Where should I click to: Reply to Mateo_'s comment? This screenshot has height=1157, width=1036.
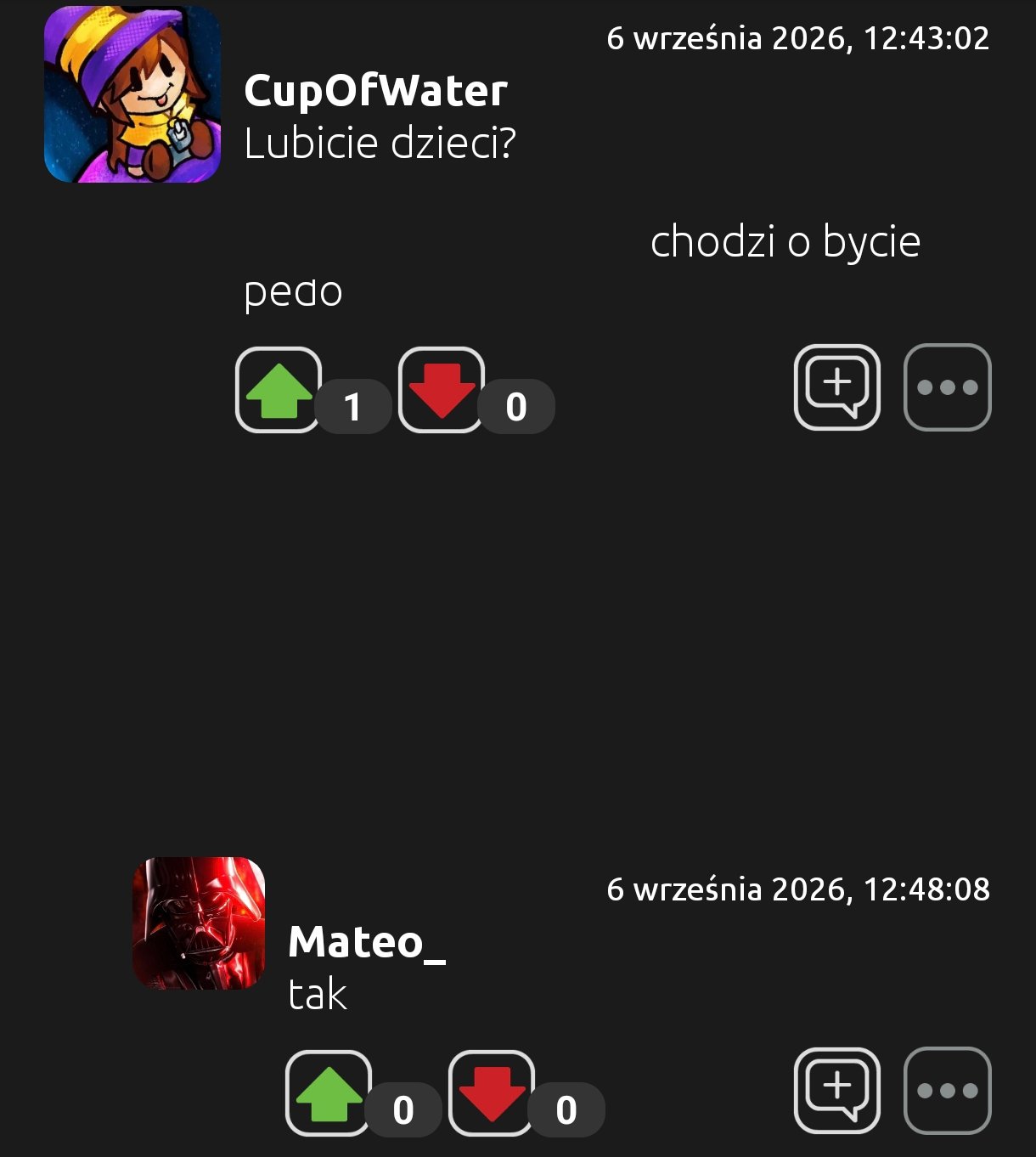[x=837, y=1091]
